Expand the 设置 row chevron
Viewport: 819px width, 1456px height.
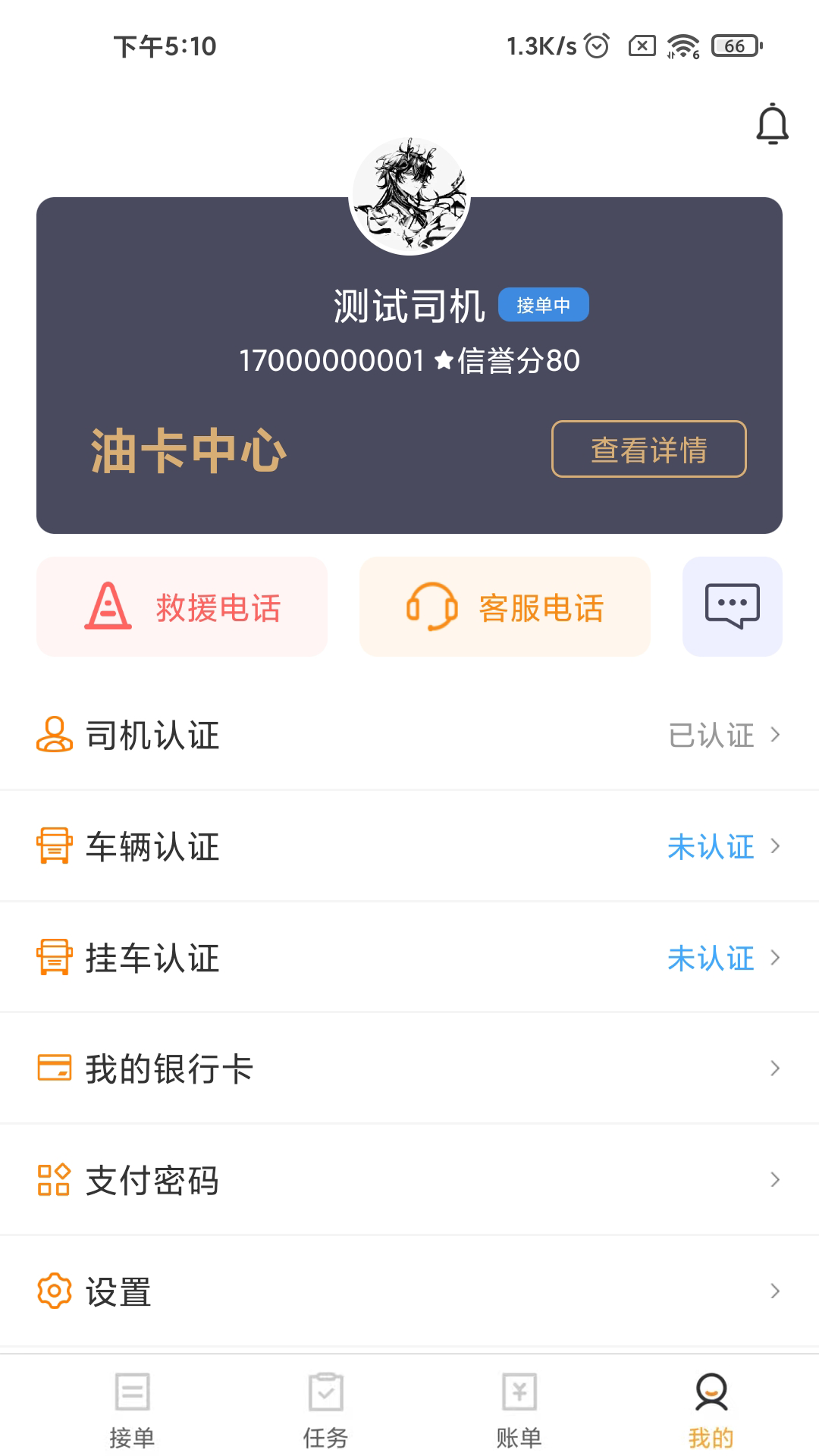click(x=775, y=1291)
